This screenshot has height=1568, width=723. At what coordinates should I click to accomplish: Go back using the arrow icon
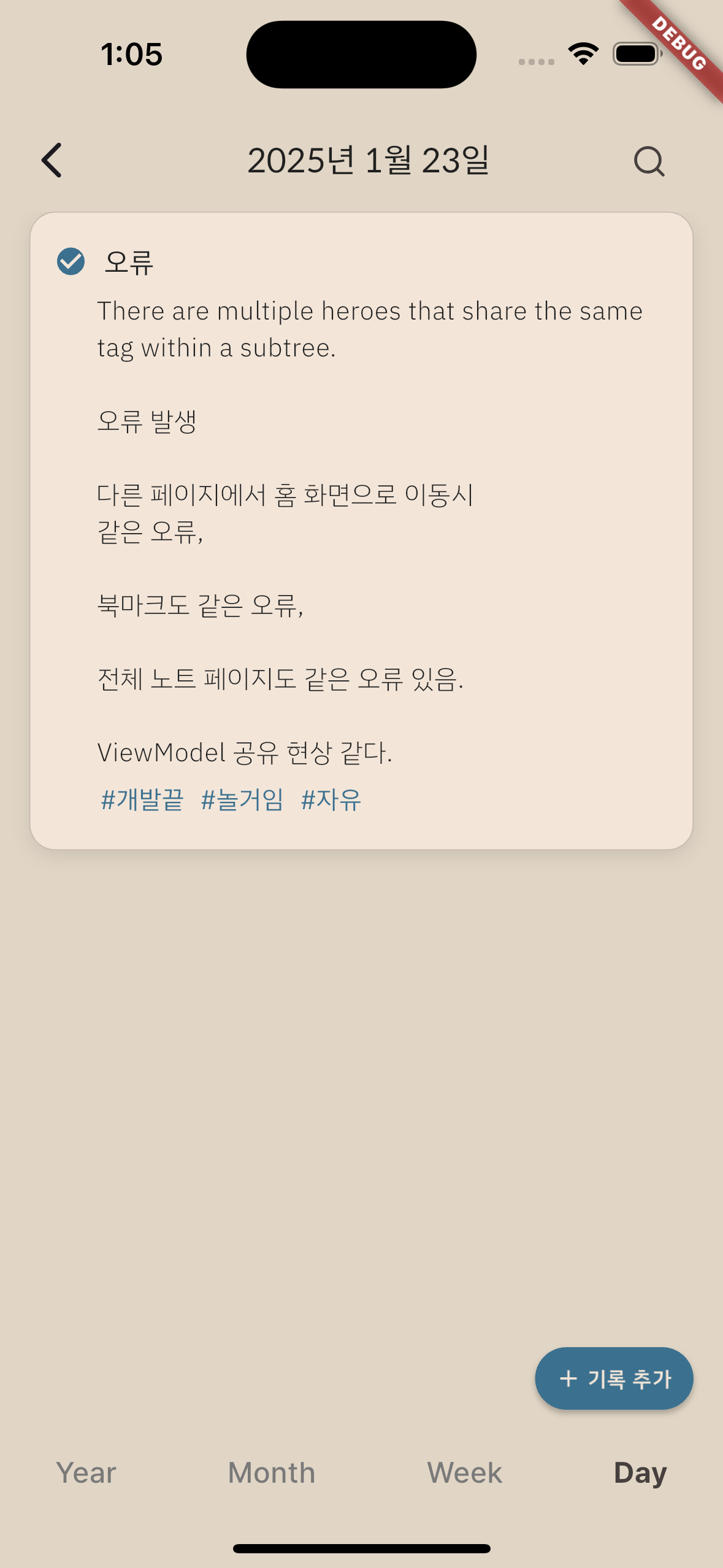(52, 161)
